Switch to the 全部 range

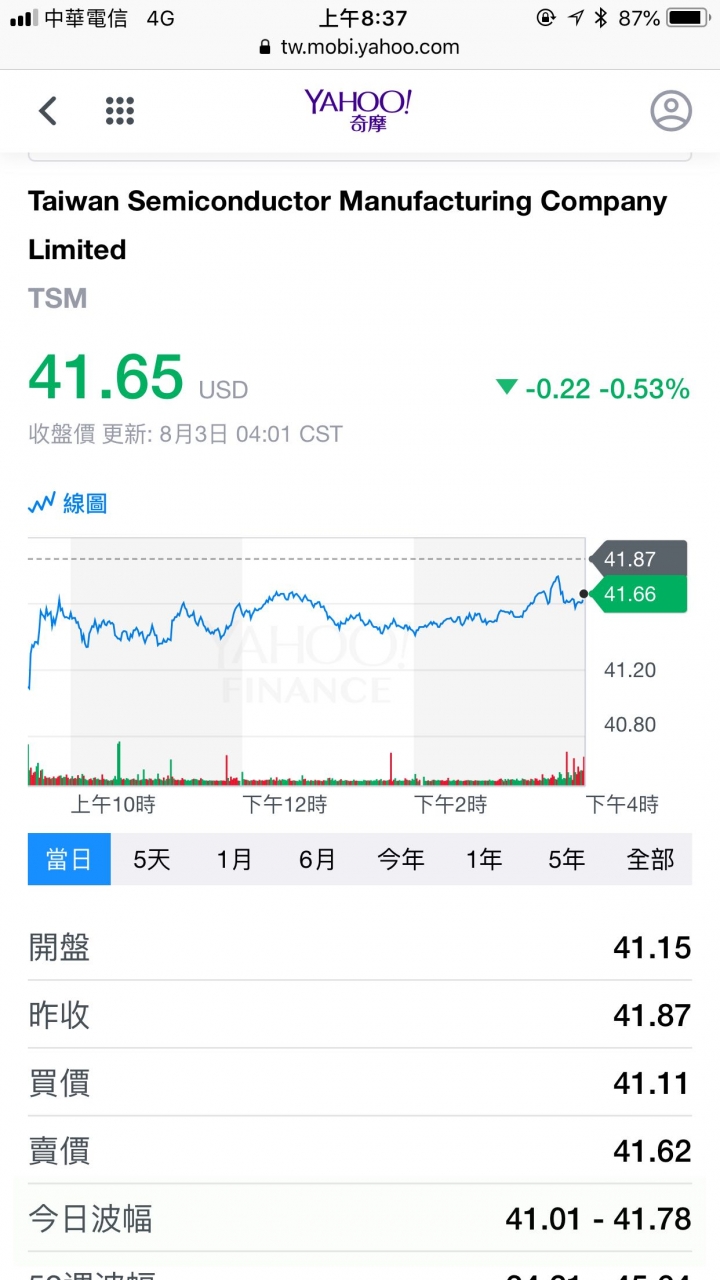pos(650,860)
